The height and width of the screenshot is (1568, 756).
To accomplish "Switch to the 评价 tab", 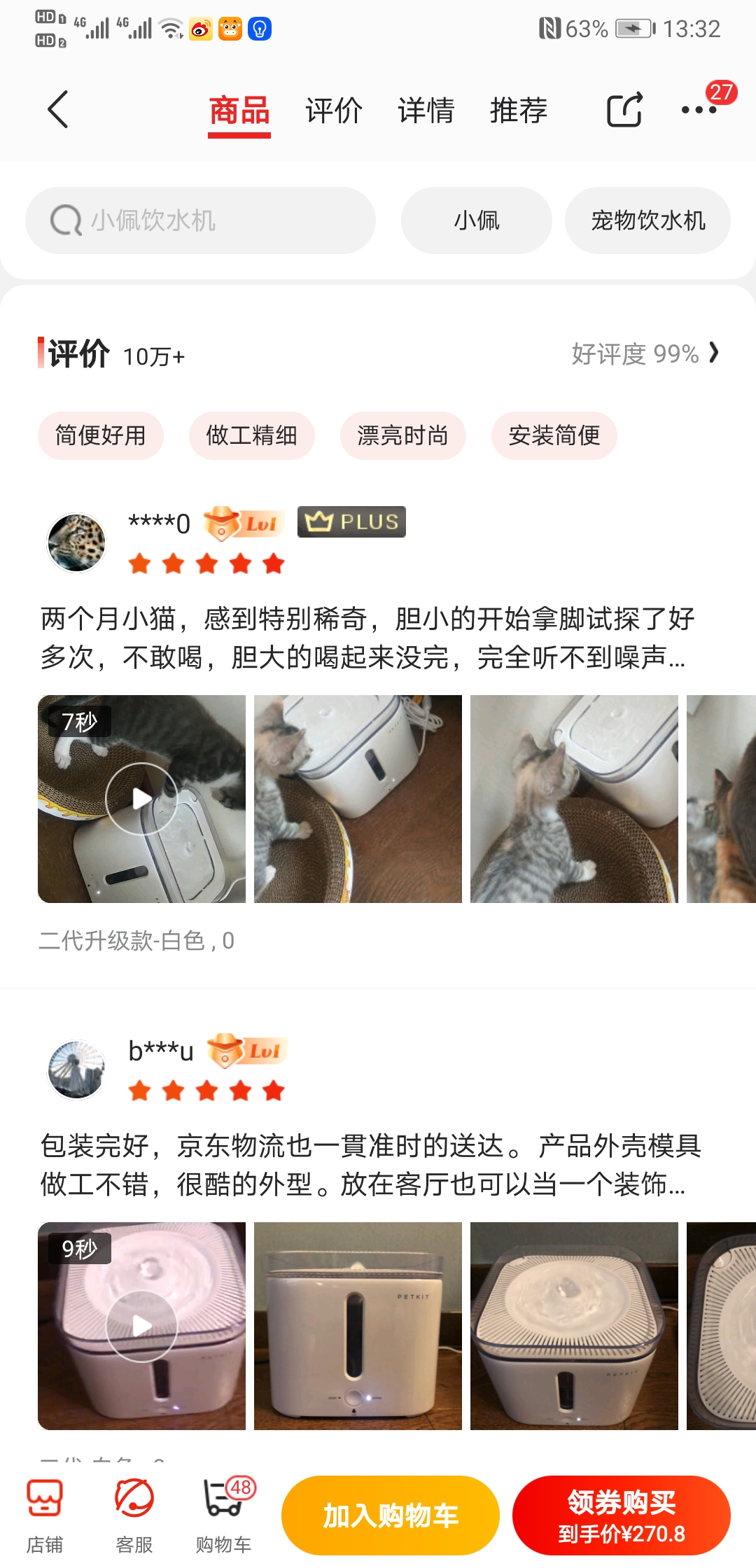I will pyautogui.click(x=333, y=111).
